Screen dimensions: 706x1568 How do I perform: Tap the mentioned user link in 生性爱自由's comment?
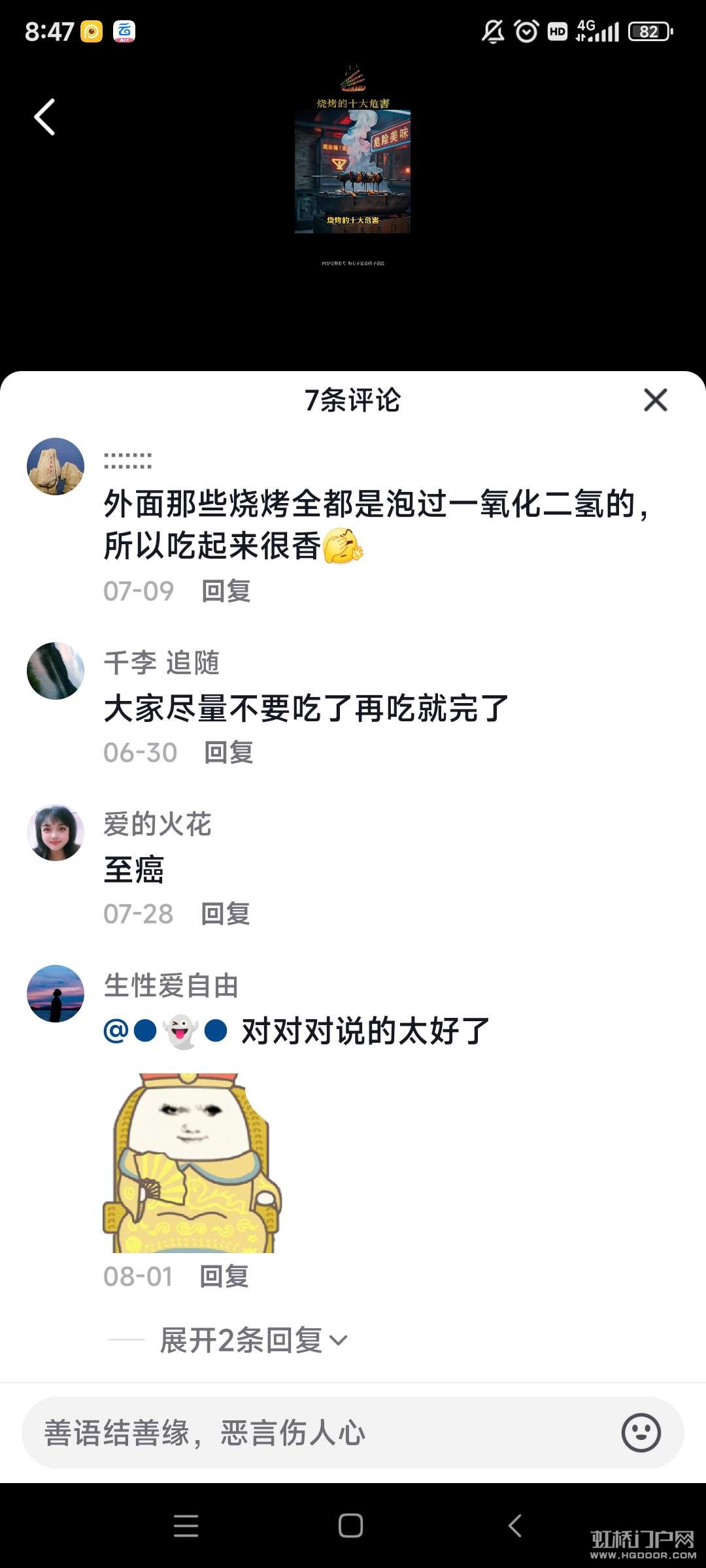coord(166,1032)
